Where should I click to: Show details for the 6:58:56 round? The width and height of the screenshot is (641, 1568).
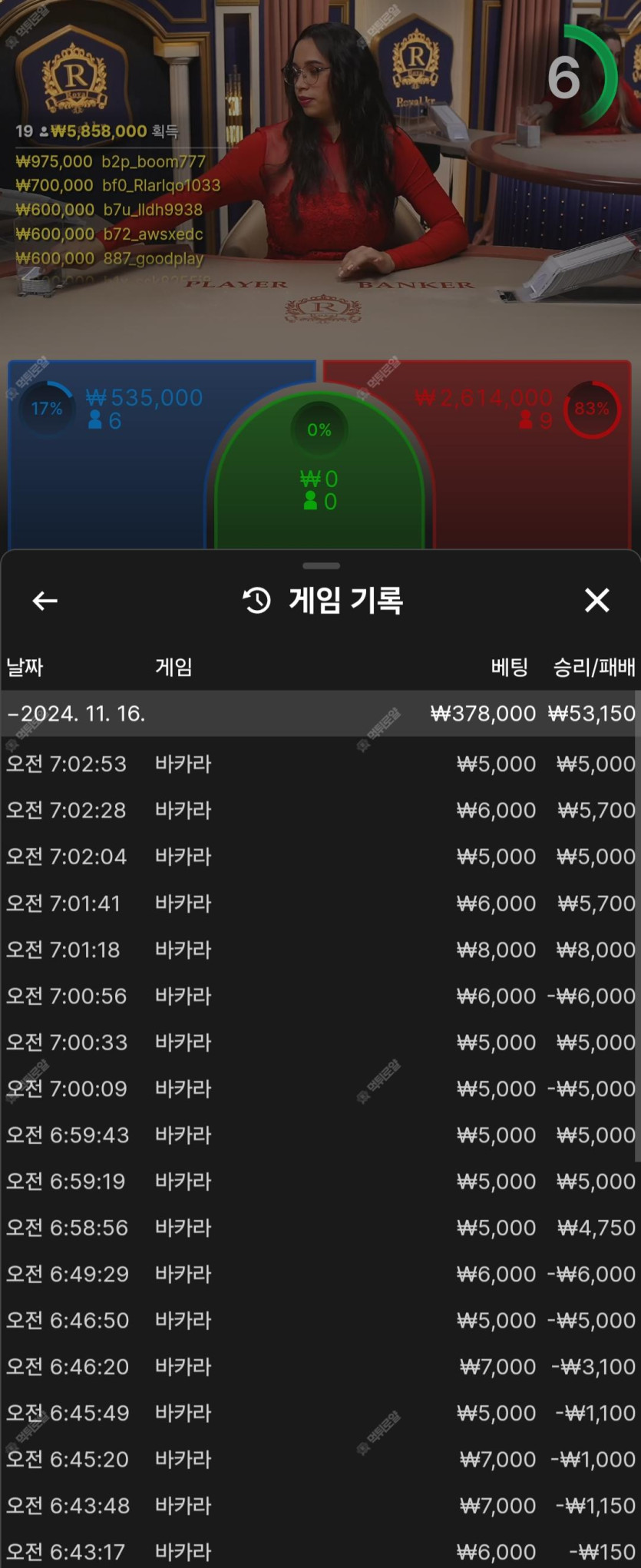(320, 1228)
